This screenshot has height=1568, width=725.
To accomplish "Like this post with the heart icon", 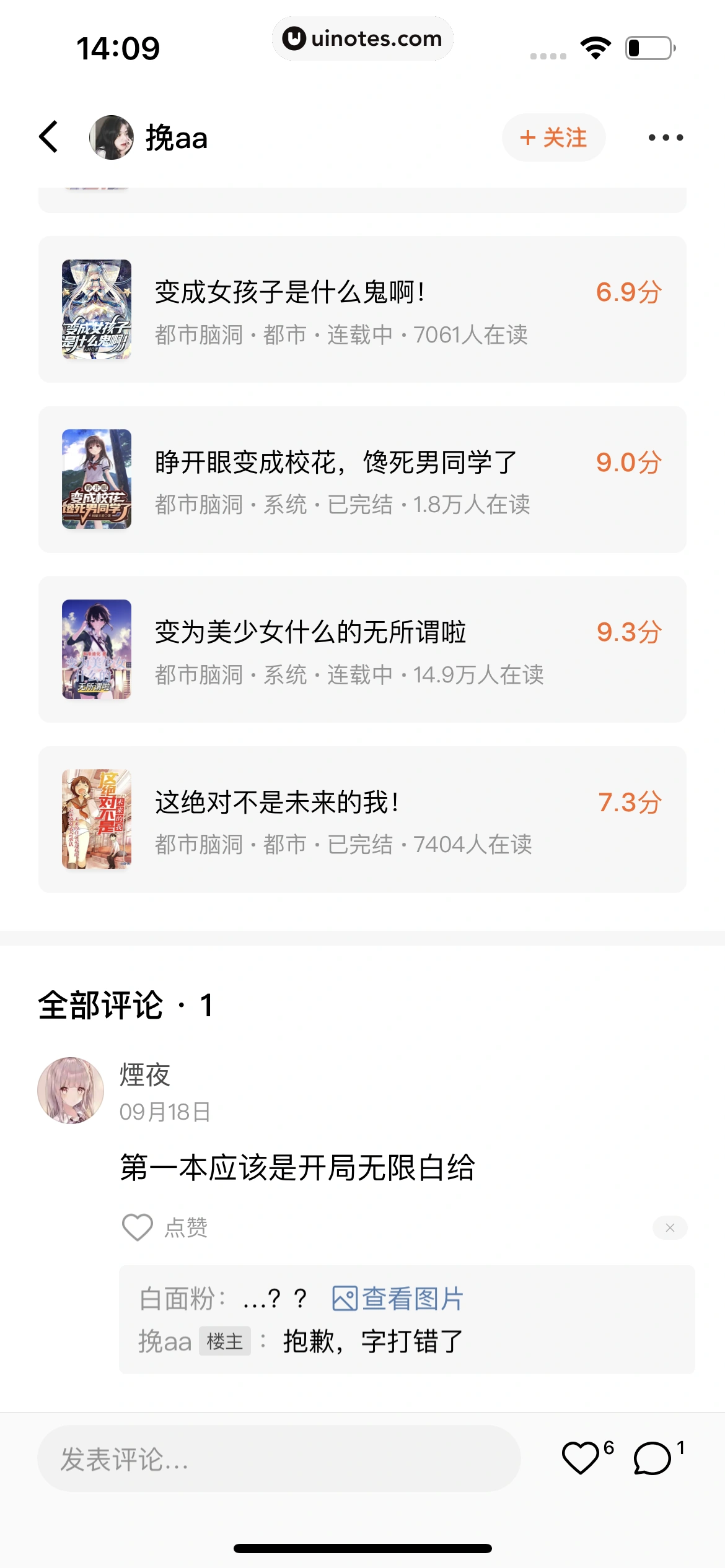I will click(581, 1457).
